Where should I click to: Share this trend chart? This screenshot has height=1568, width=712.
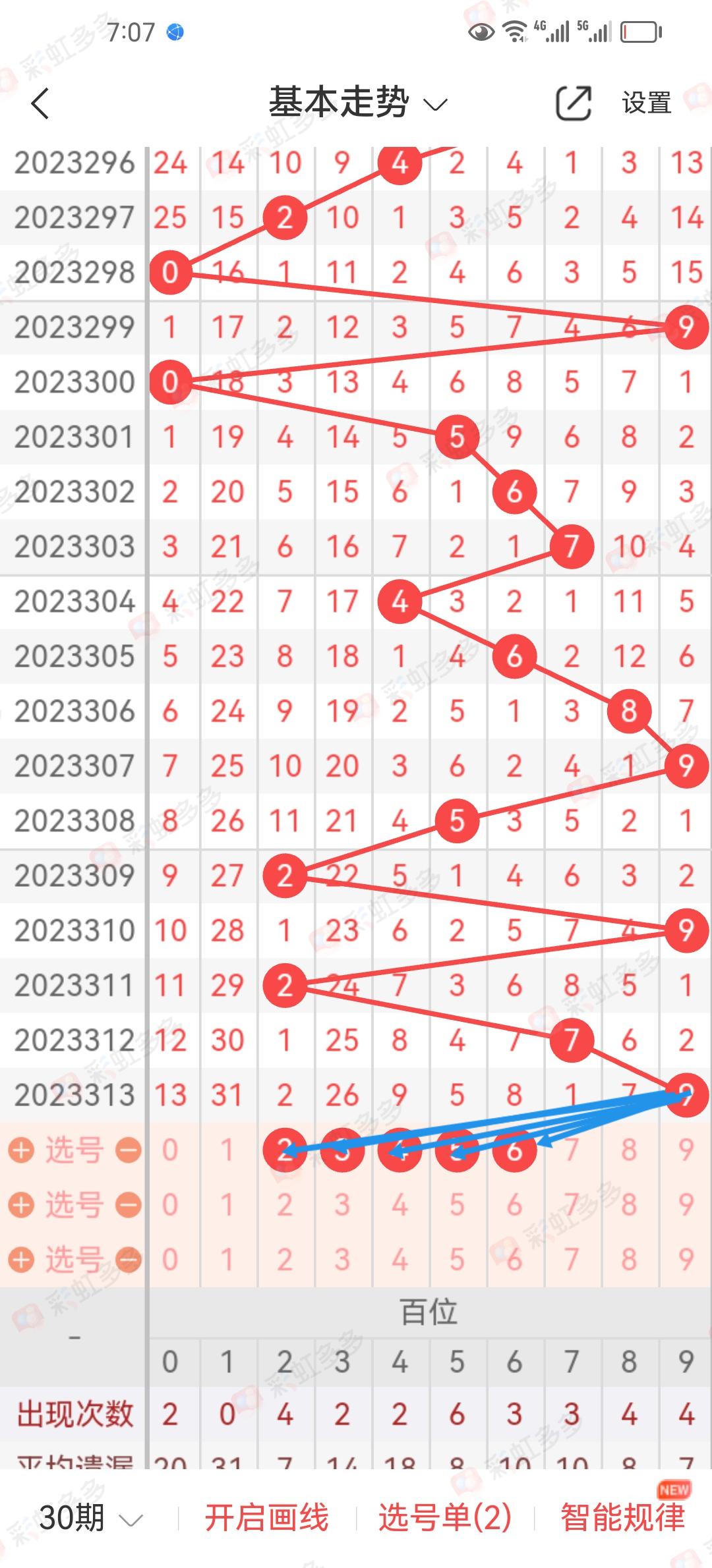coord(573,103)
